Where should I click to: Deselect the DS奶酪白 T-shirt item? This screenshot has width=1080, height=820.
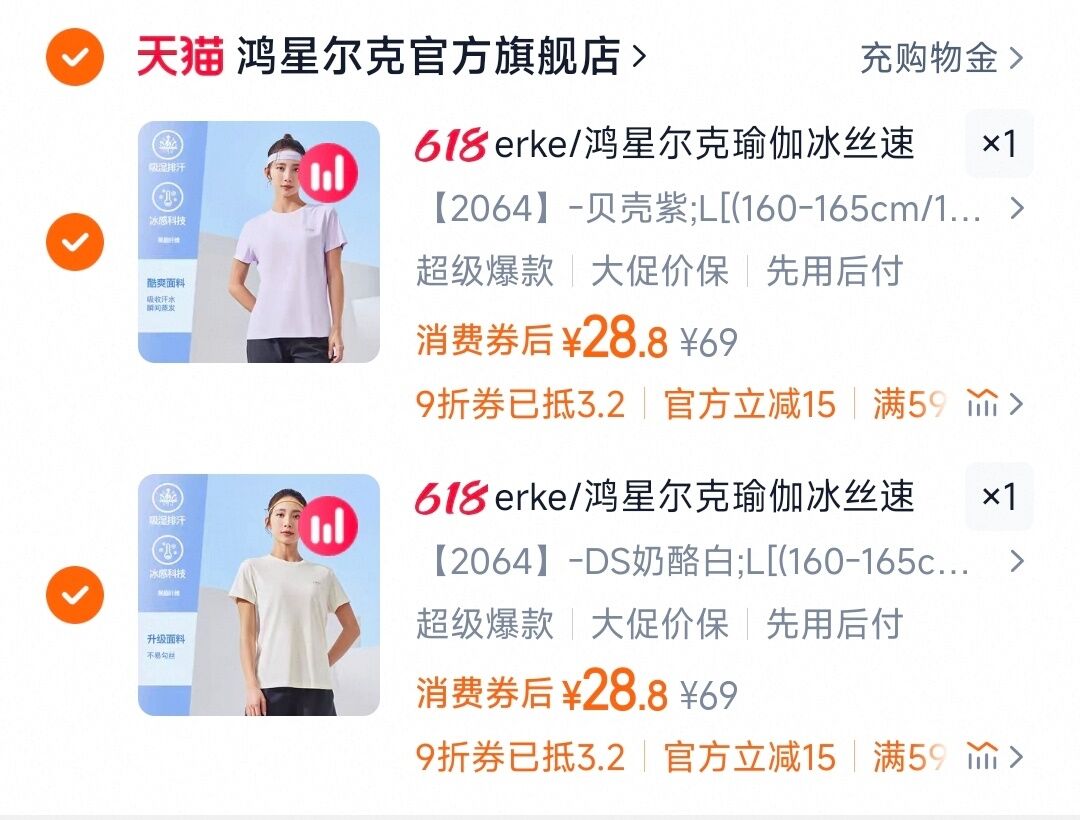[74, 595]
